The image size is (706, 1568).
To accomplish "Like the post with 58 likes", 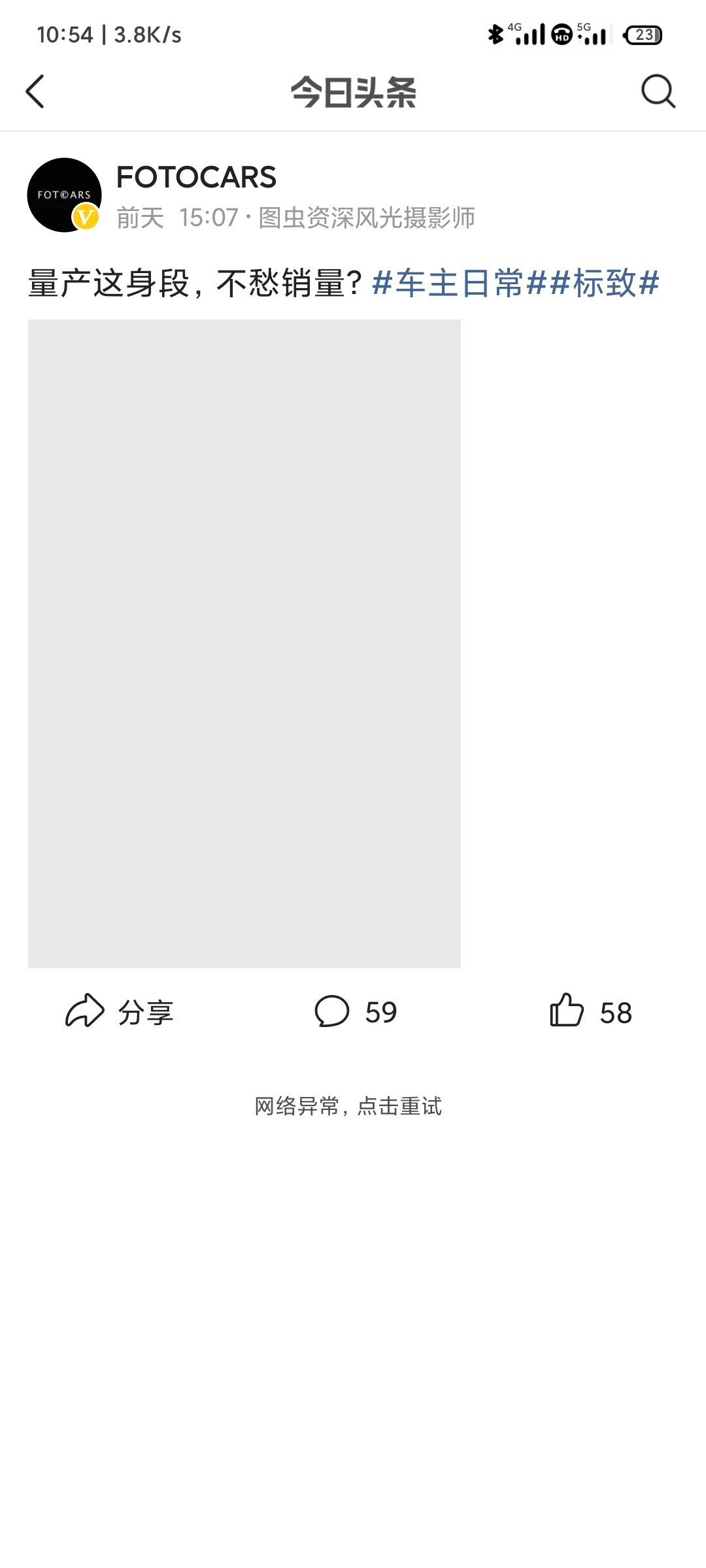I will [x=591, y=1012].
